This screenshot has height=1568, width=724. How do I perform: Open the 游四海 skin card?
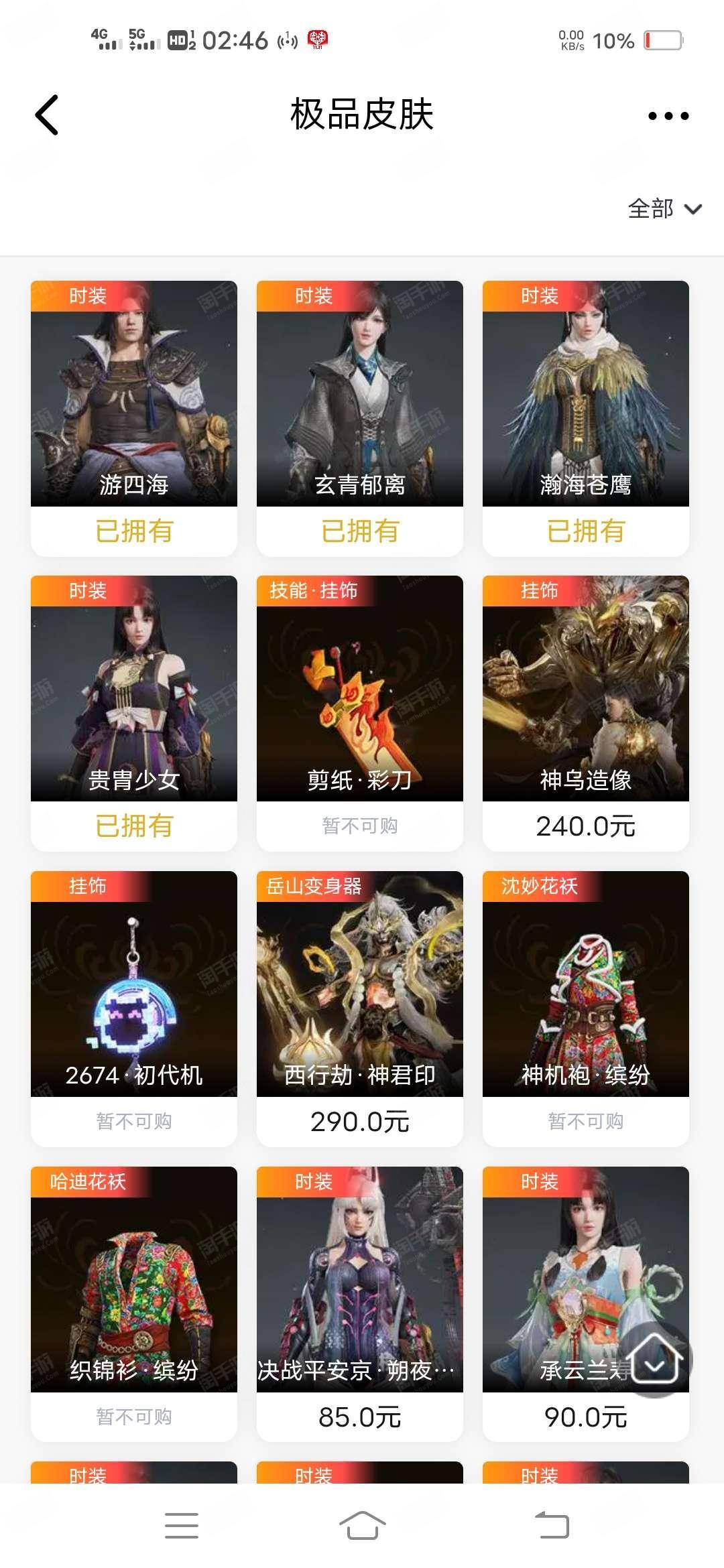click(x=134, y=418)
